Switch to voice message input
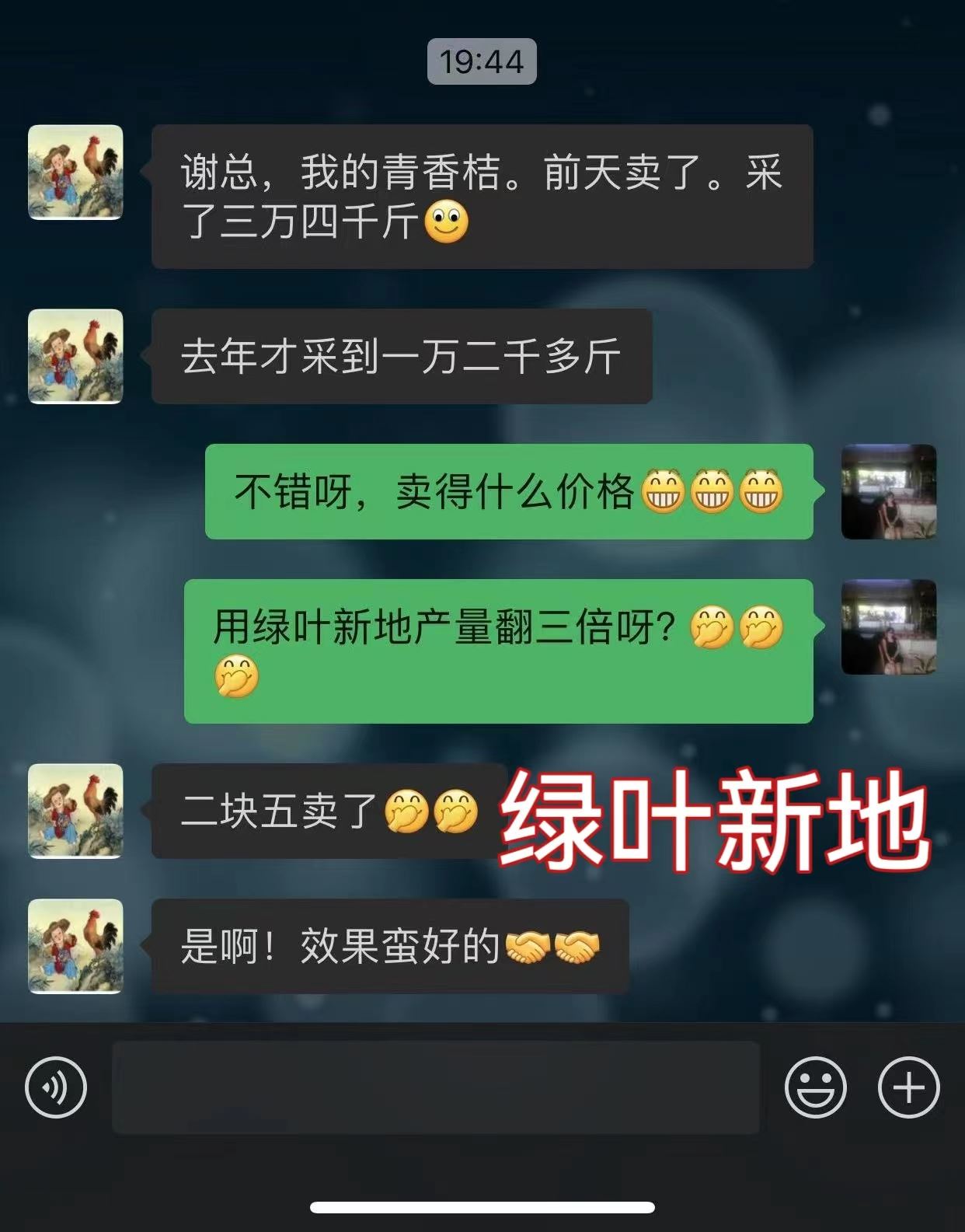The height and width of the screenshot is (1232, 965). pos(56,1087)
